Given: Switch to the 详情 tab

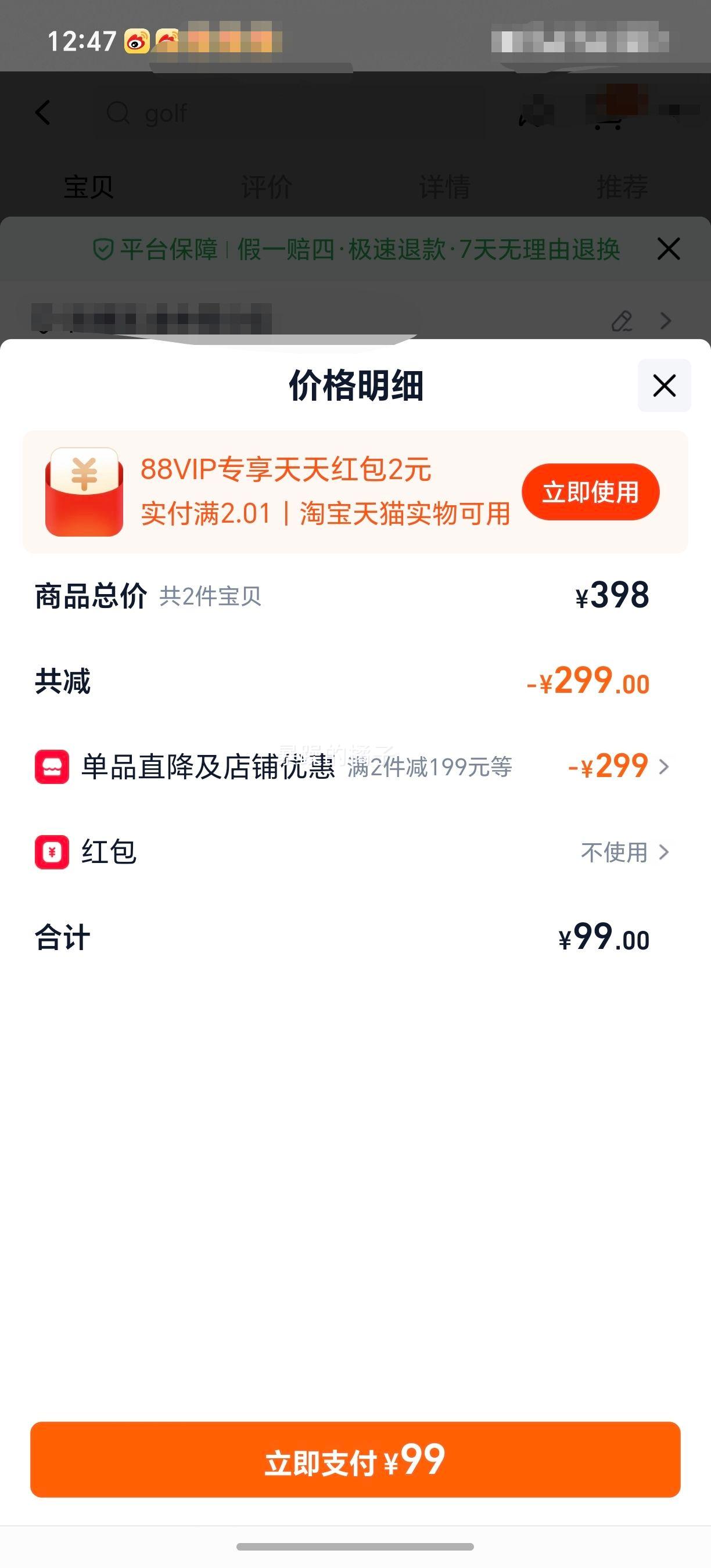Looking at the screenshot, I should 444,186.
